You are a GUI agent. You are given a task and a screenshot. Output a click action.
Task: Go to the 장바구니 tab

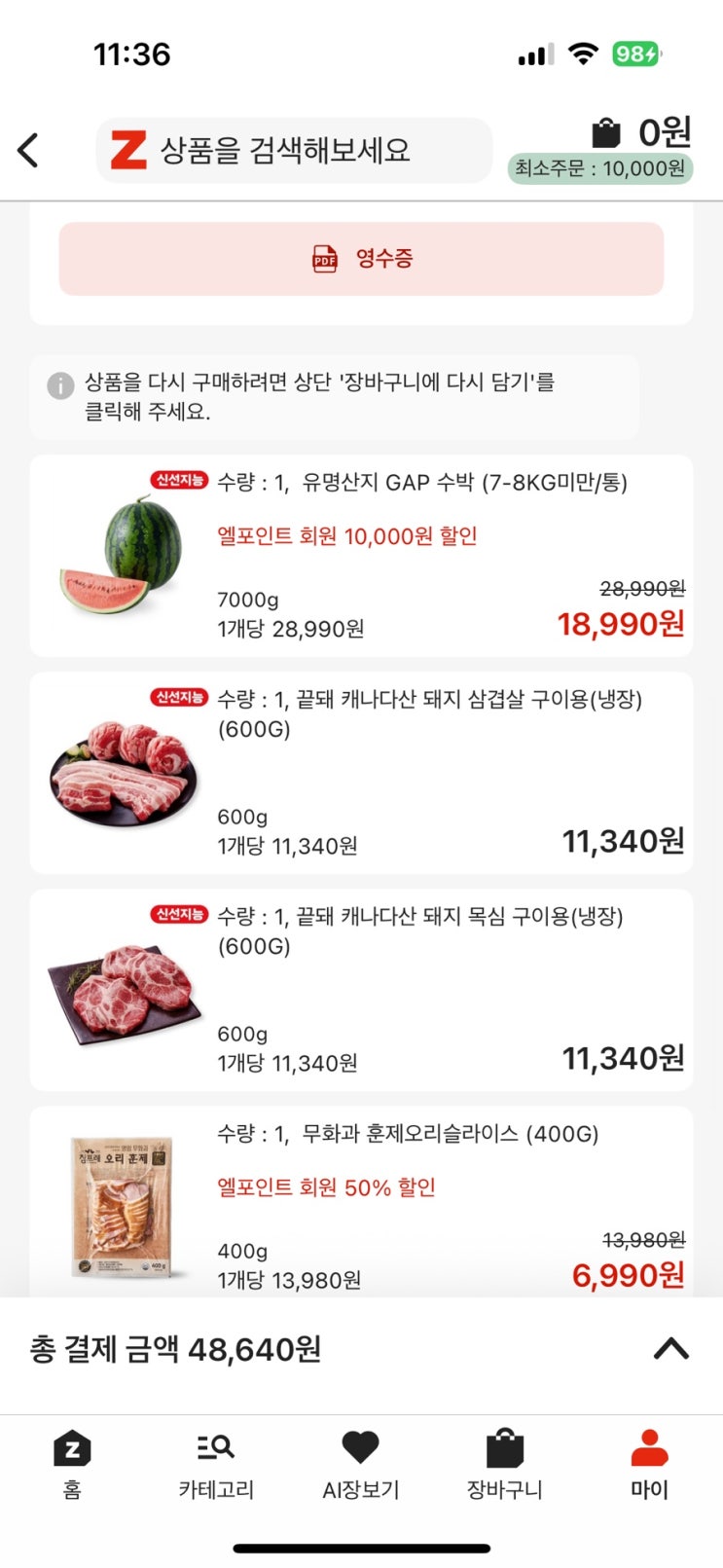pyautogui.click(x=504, y=1463)
